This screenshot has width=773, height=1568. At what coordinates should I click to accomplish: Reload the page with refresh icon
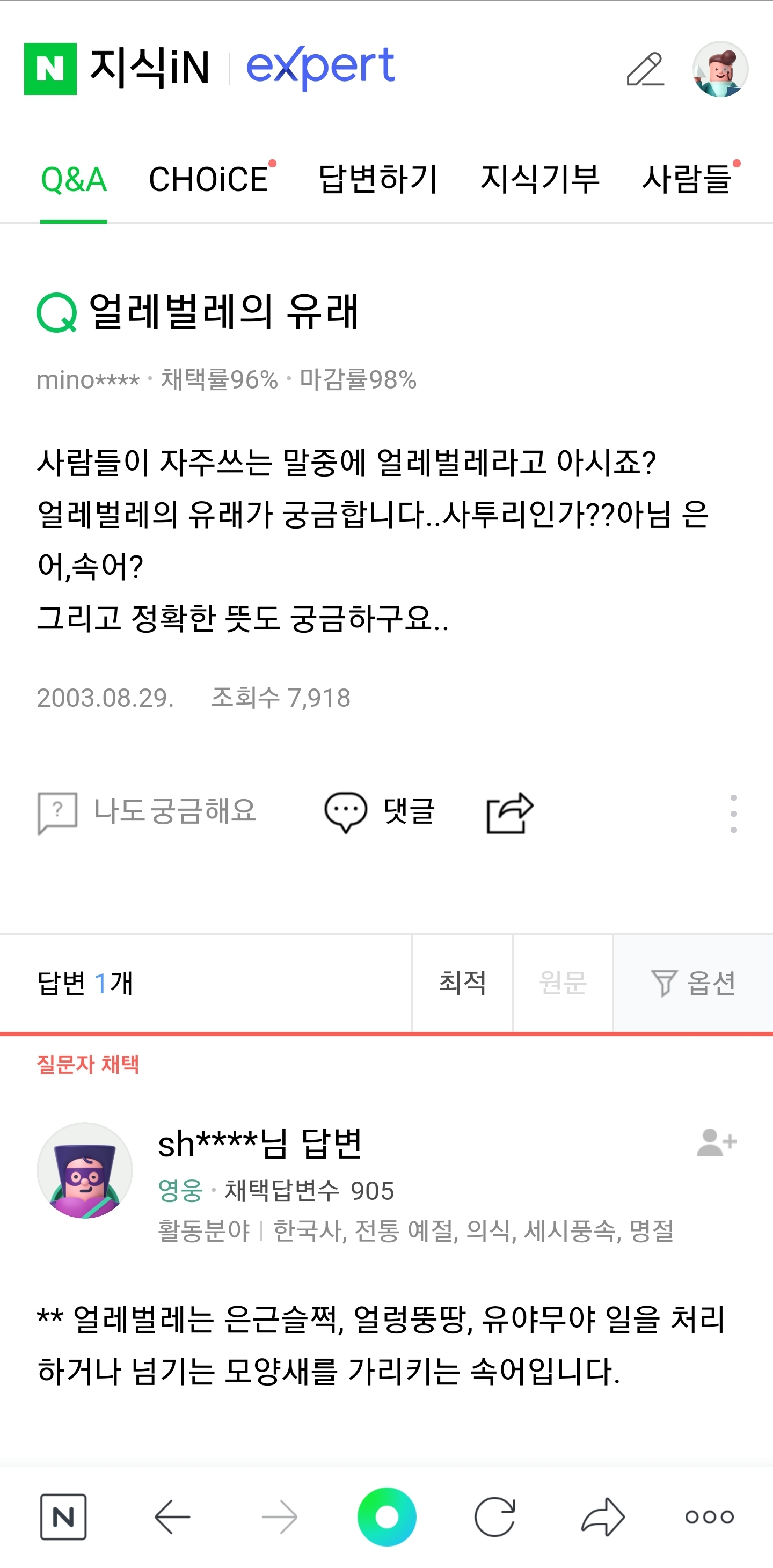click(494, 1517)
